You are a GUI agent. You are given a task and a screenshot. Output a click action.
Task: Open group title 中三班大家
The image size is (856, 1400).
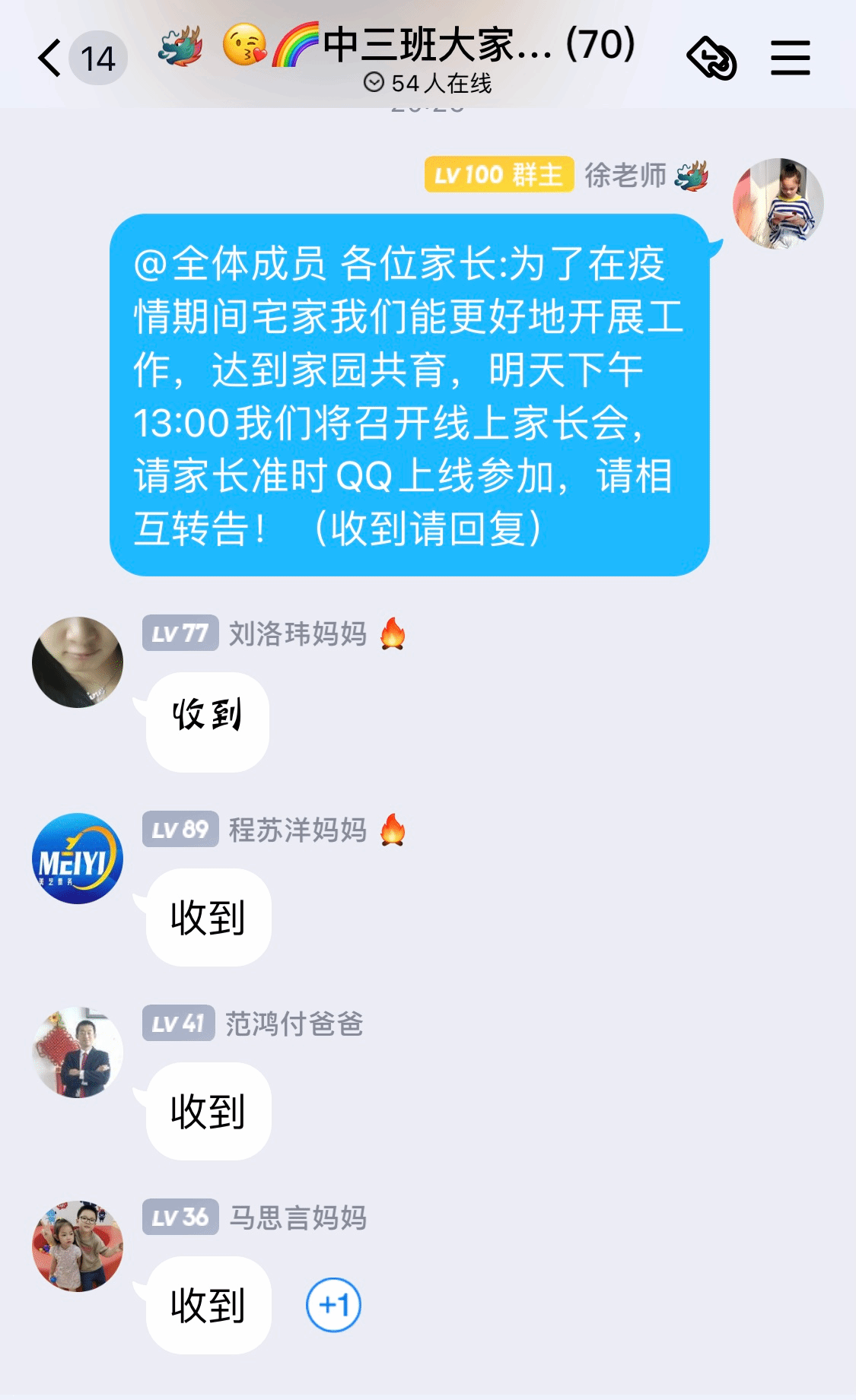(438, 46)
